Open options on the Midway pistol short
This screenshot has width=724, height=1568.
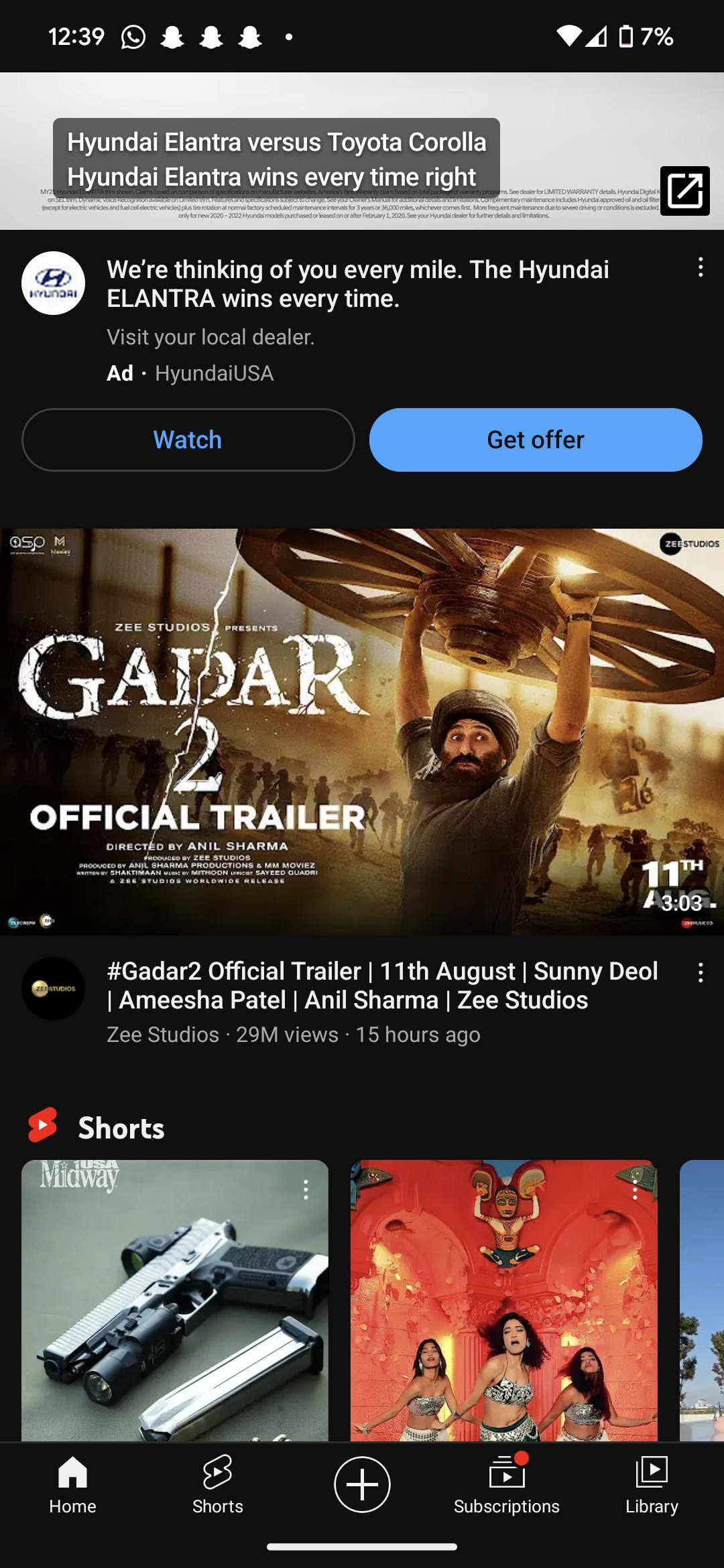point(306,1189)
